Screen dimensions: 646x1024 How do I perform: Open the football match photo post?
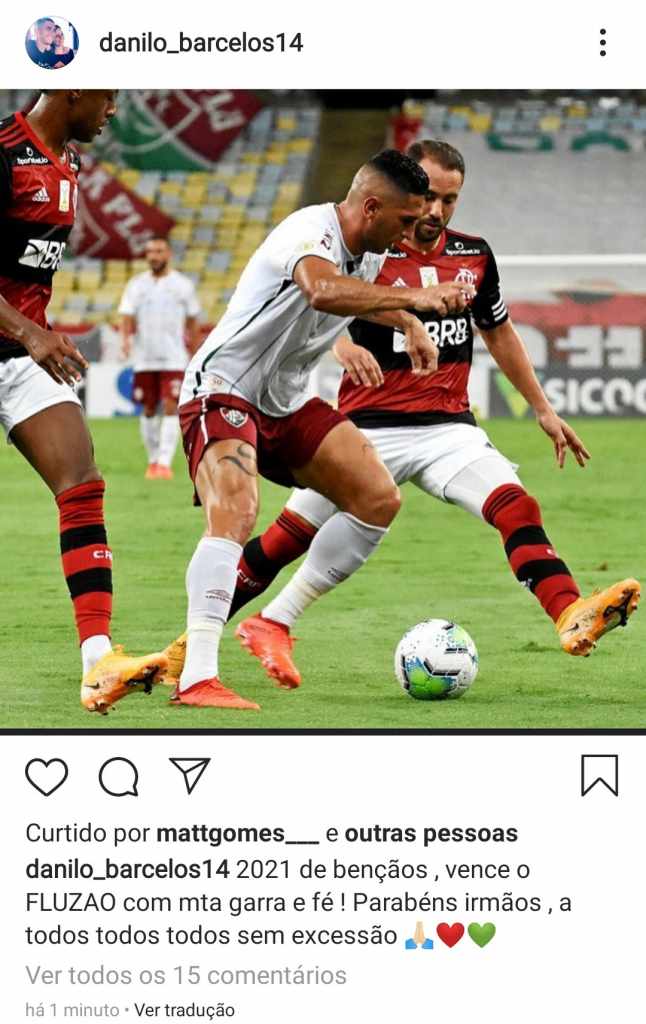click(x=323, y=410)
